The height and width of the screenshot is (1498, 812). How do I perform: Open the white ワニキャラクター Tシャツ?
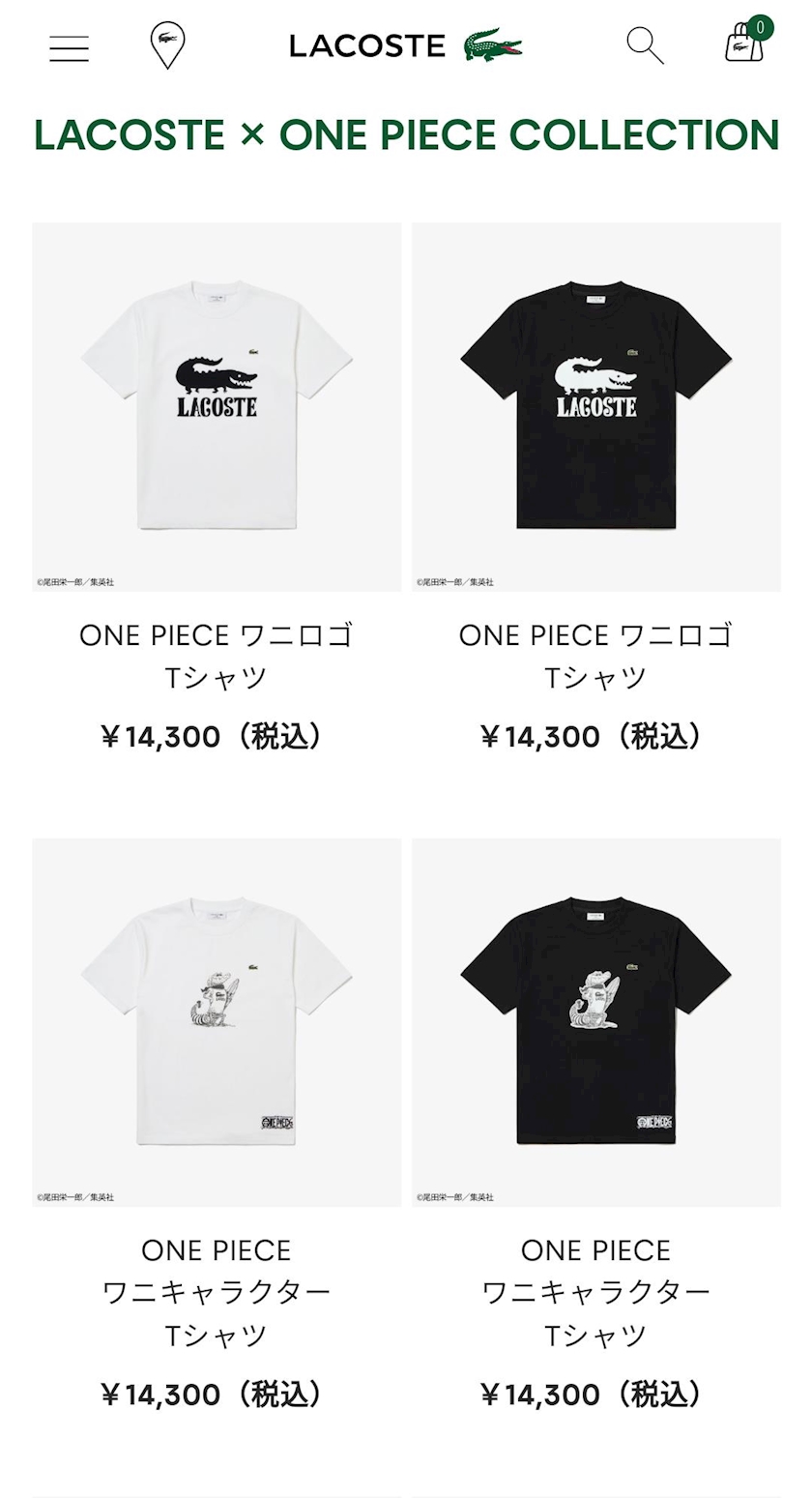click(x=217, y=1022)
